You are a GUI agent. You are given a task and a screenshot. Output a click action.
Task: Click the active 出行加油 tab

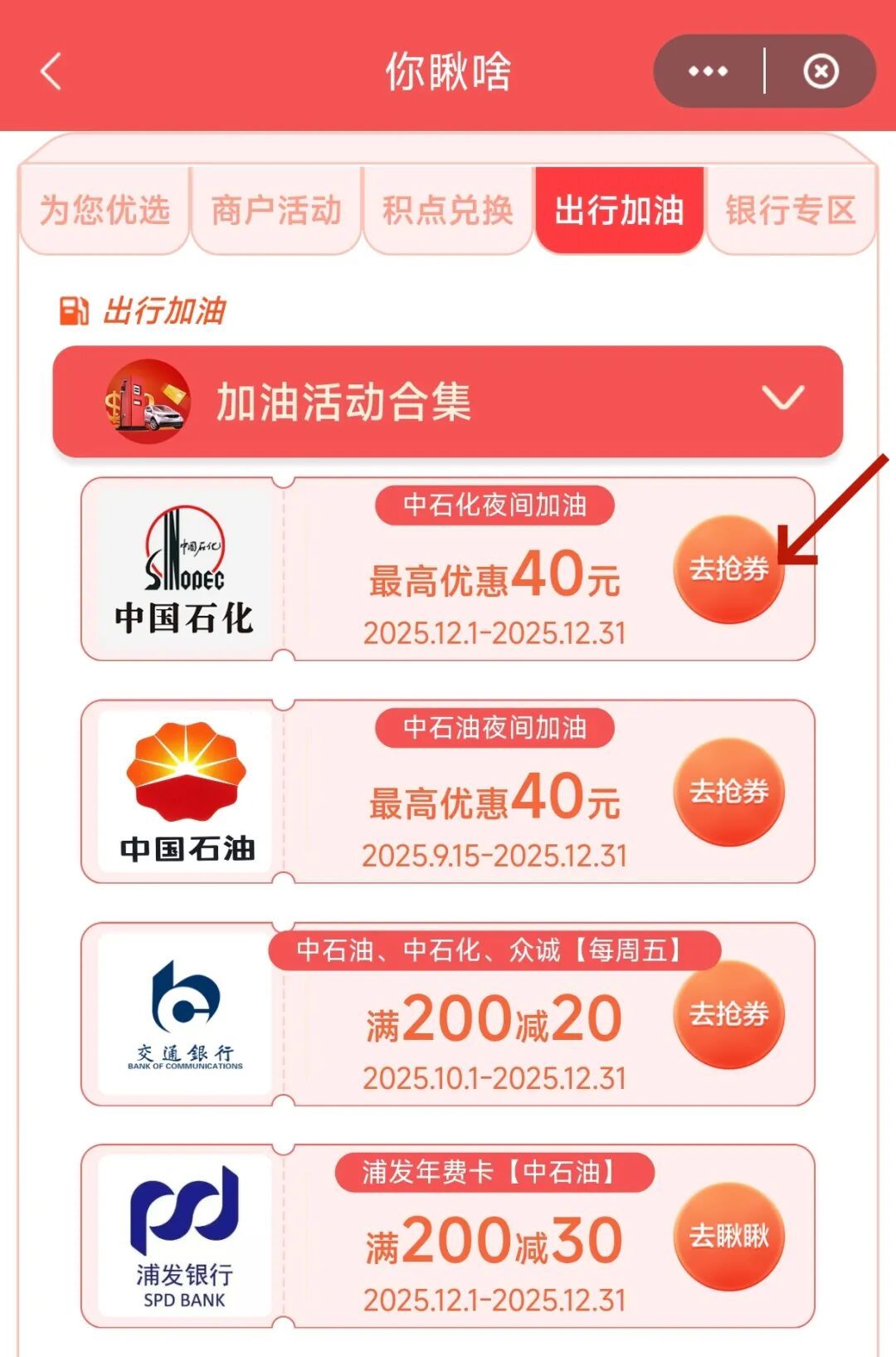pos(619,212)
